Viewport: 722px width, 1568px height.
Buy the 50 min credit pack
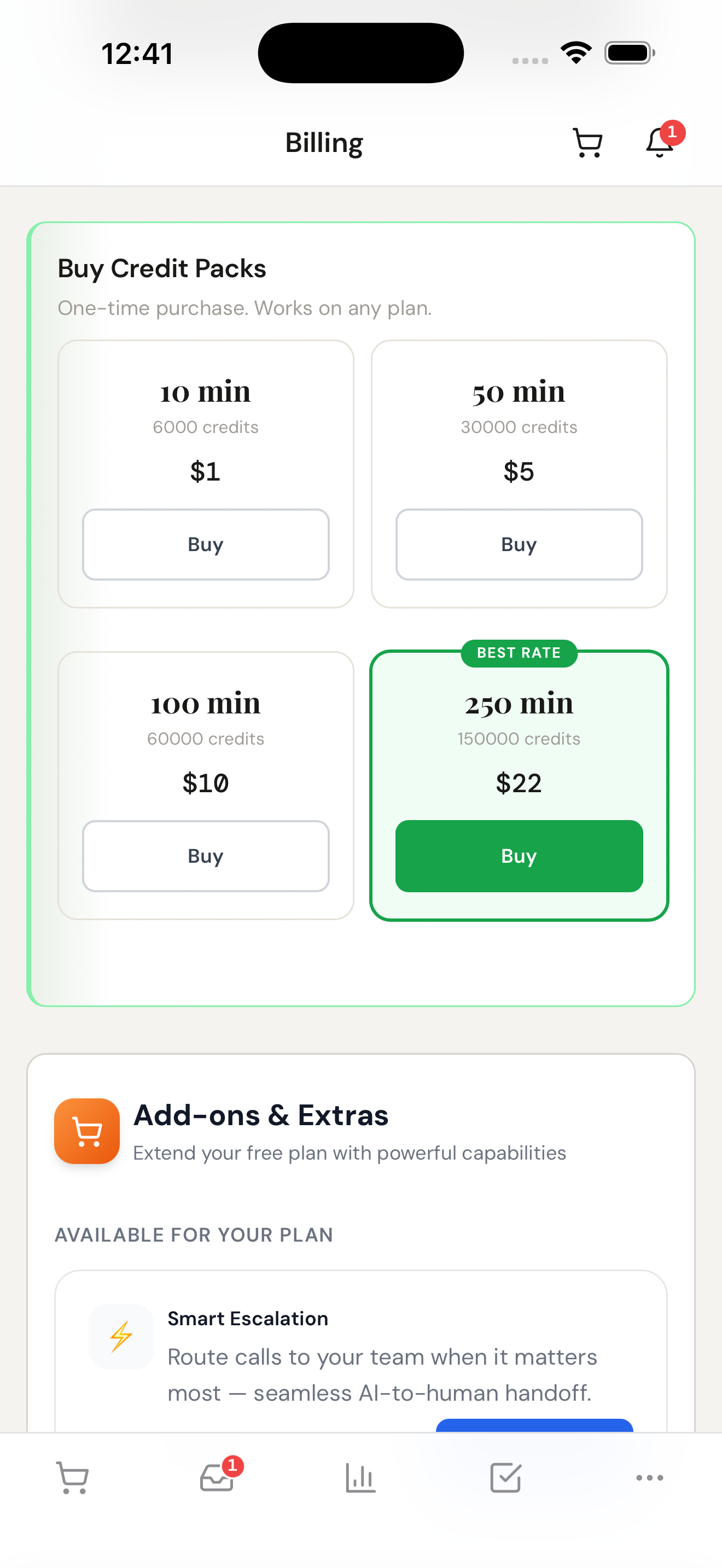coord(518,544)
